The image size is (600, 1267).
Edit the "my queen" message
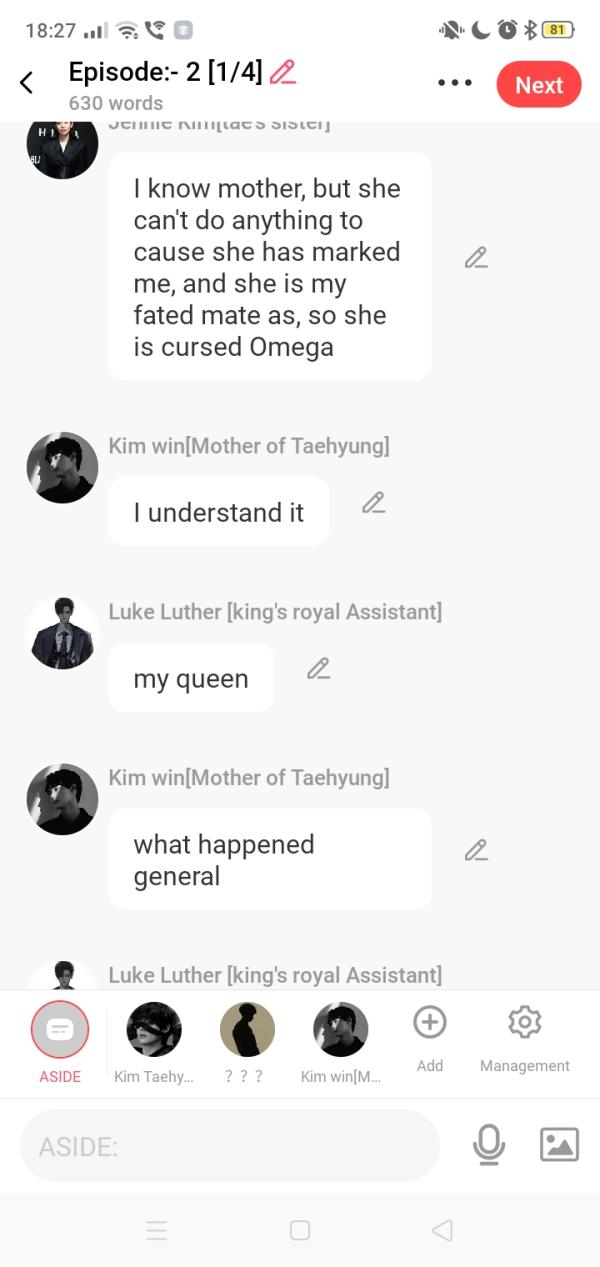[x=318, y=668]
